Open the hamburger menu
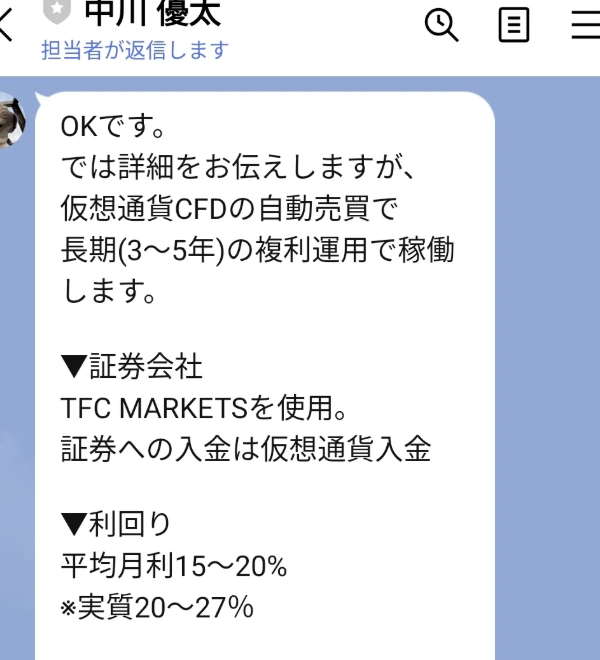 (x=587, y=24)
